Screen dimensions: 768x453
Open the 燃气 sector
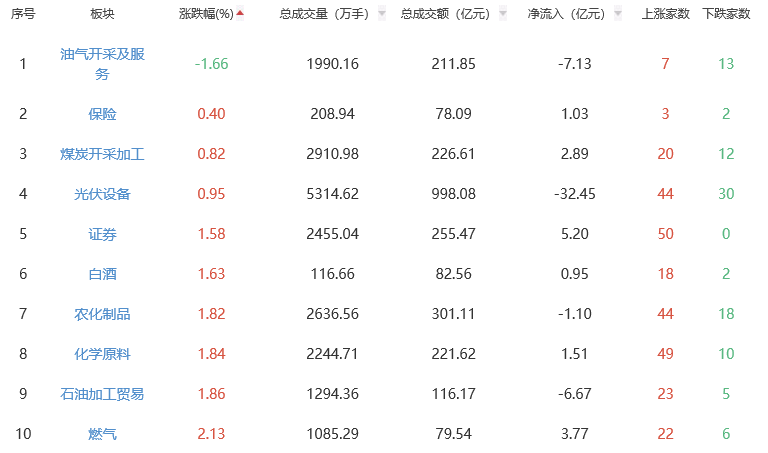pyautogui.click(x=102, y=434)
